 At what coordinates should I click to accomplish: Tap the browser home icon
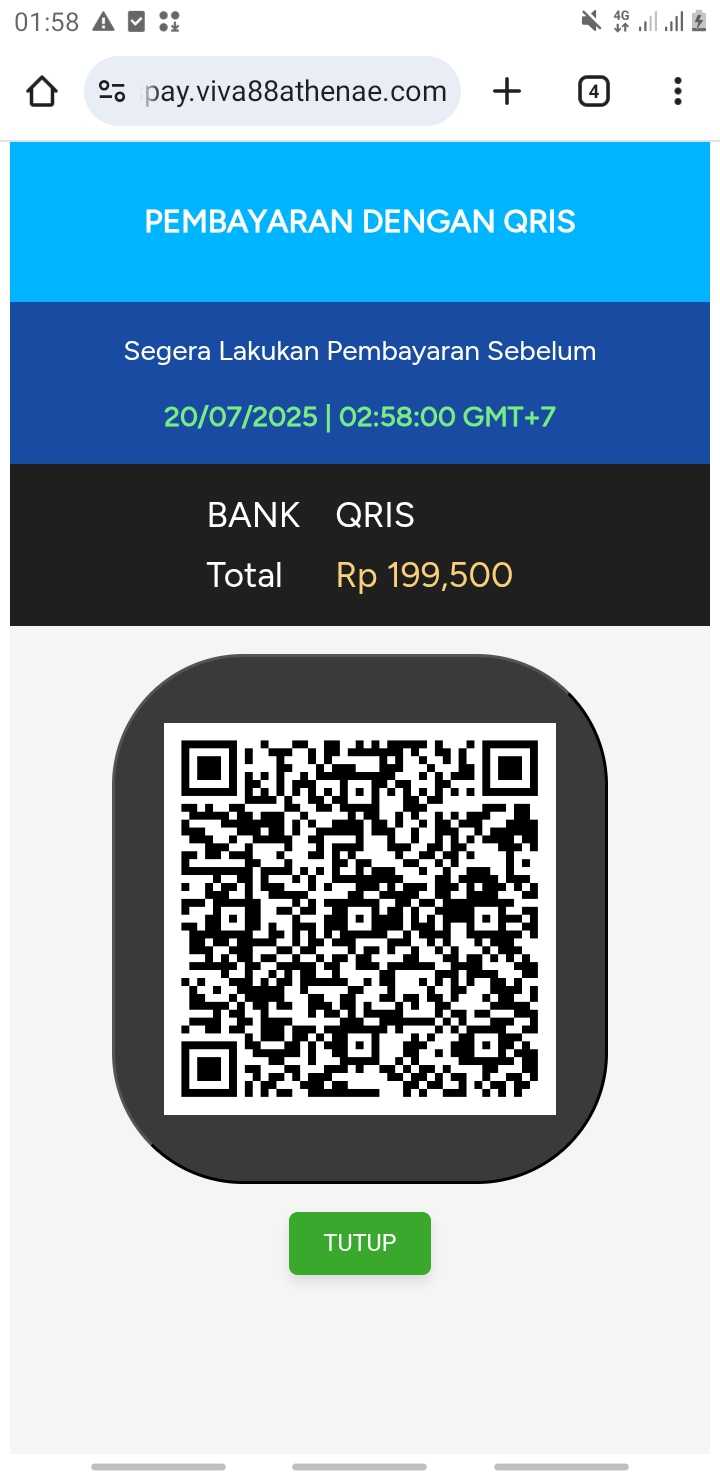coord(42,92)
